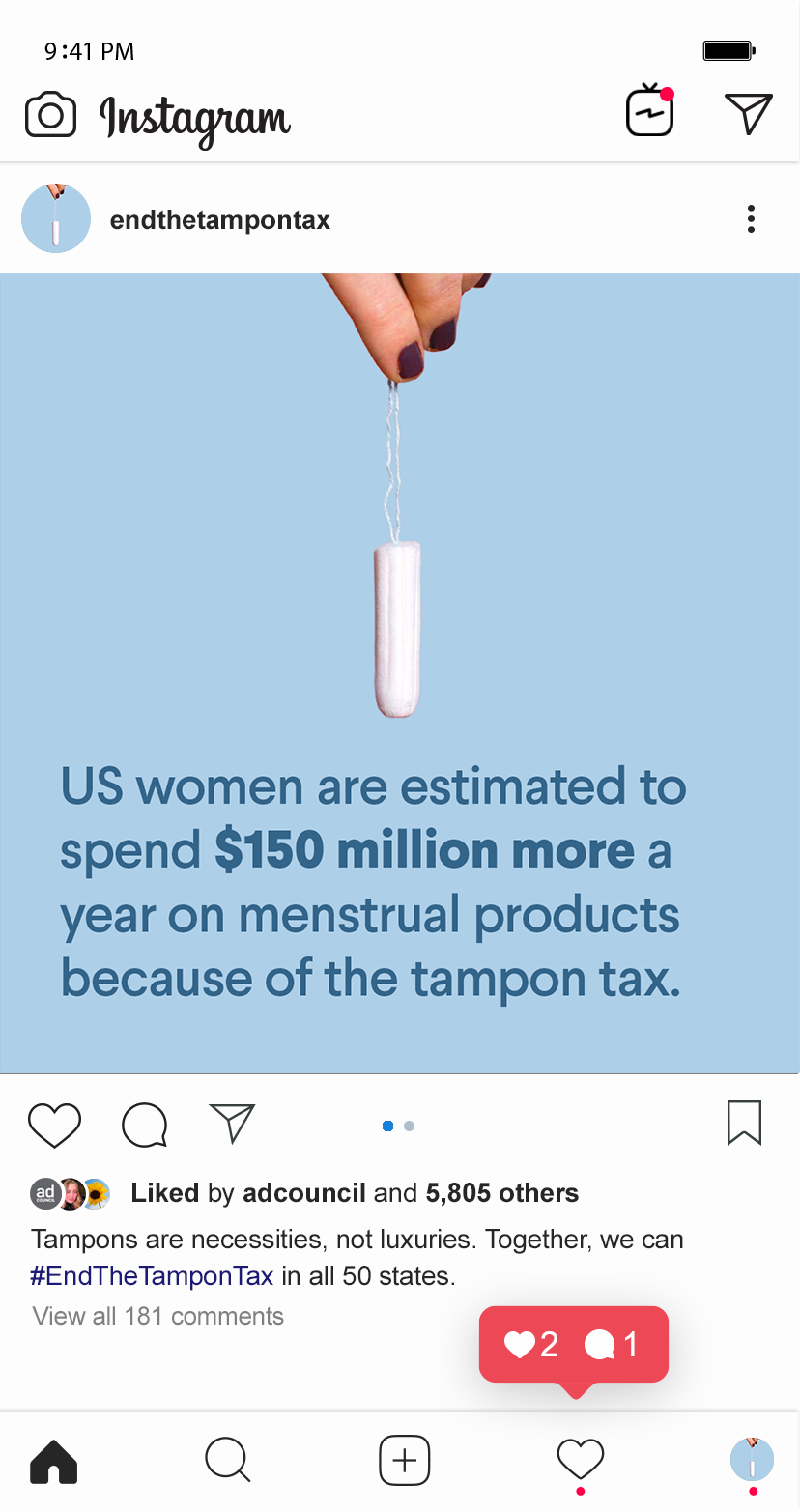This screenshot has width=800, height=1512.
Task: View all 181 comments
Action: [x=158, y=1316]
